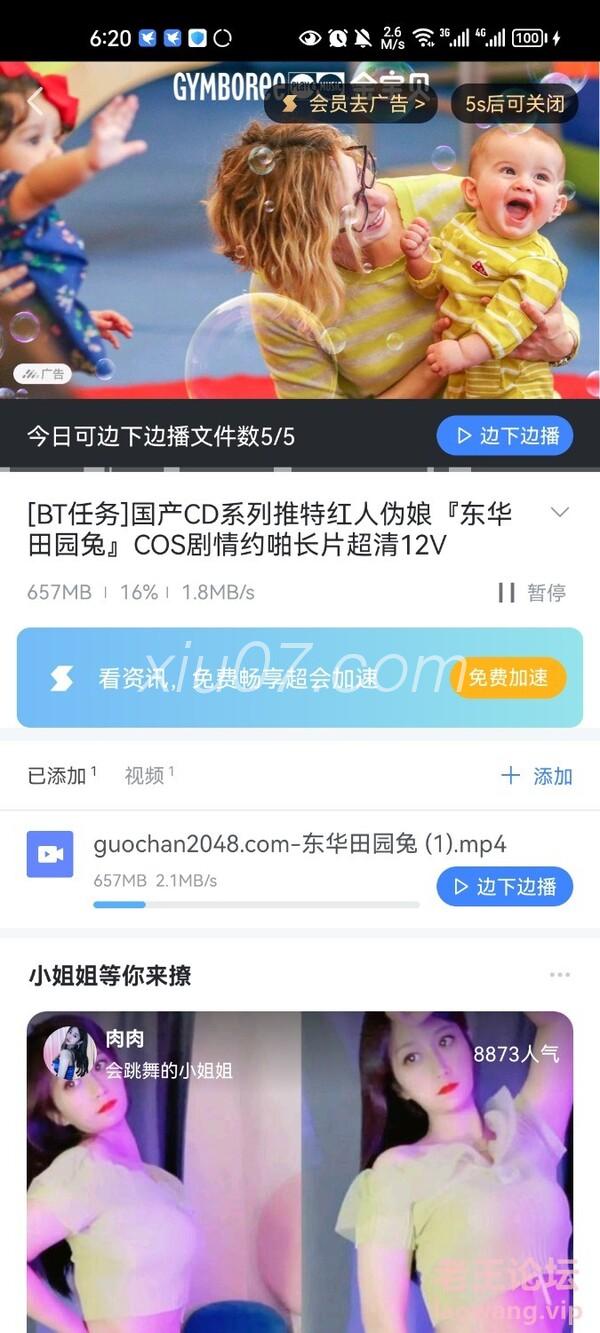The height and width of the screenshot is (1333, 600).
Task: Open the 小姐姐等你来撩 section overflow menu
Action: pyautogui.click(x=559, y=975)
